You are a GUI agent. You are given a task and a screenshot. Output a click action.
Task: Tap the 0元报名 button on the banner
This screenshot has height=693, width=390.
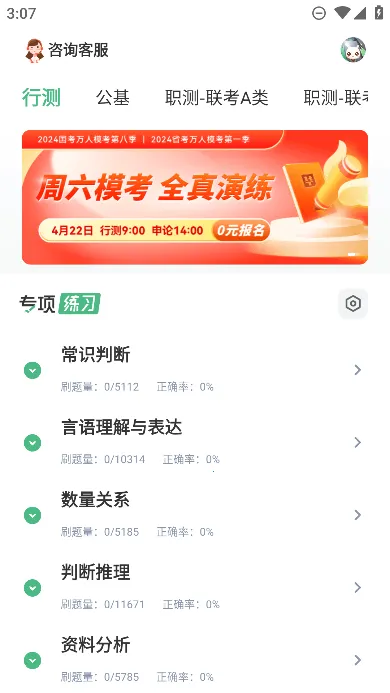[241, 230]
